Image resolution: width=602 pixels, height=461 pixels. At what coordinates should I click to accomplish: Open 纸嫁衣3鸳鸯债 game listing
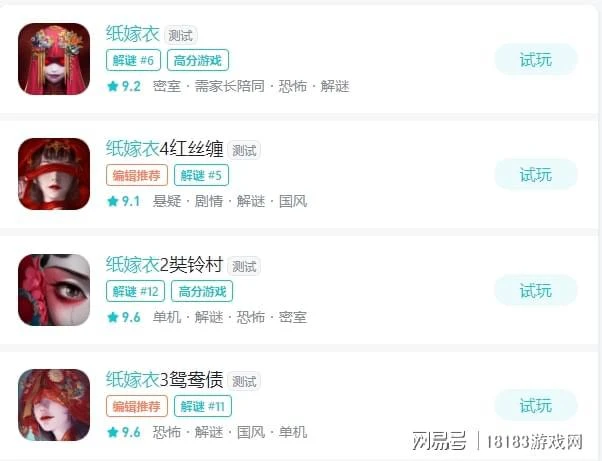pos(164,380)
